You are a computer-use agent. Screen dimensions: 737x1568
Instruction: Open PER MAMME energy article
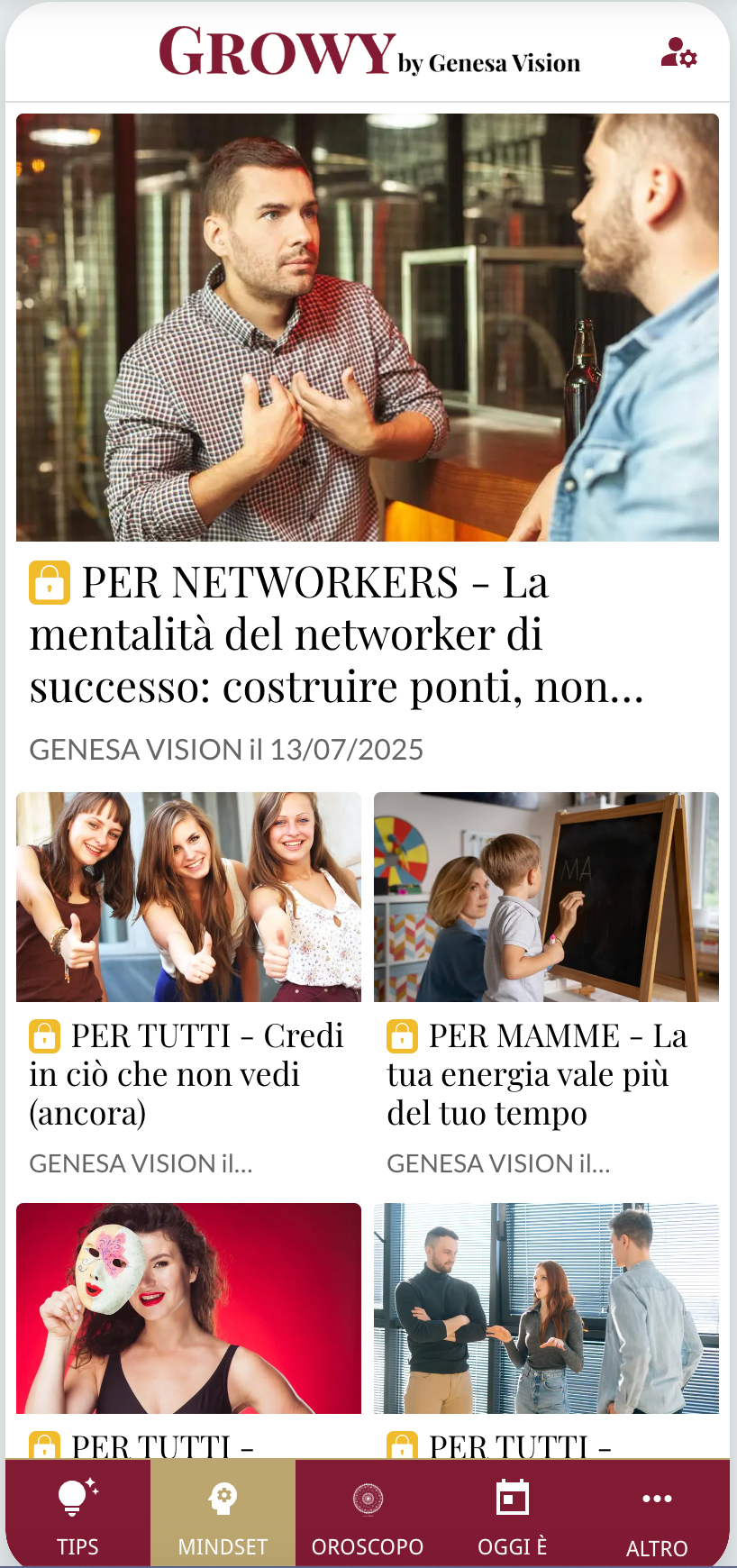(x=545, y=1074)
